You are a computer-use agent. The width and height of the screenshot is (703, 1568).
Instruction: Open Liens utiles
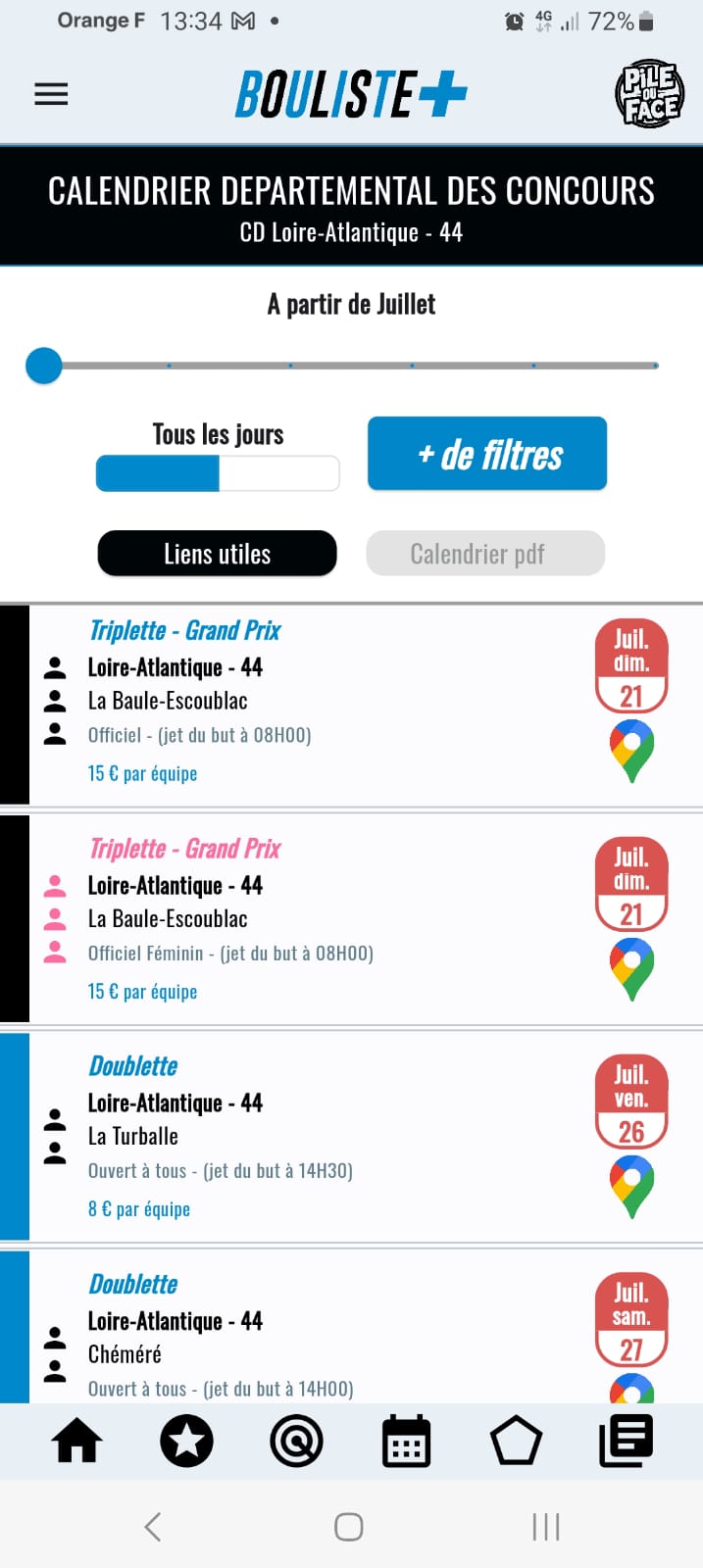218,554
